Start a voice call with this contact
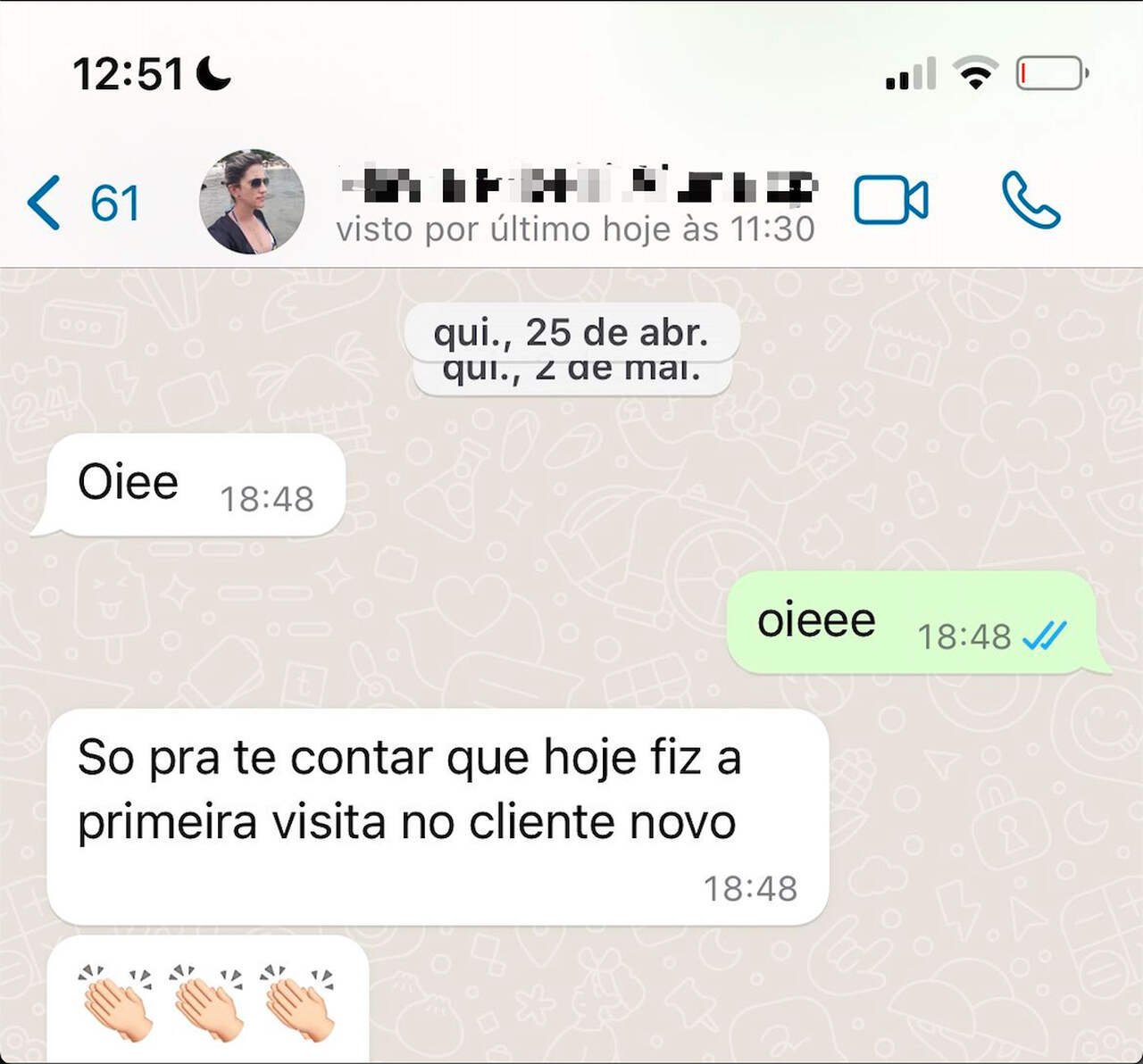The image size is (1143, 1064). tap(1030, 201)
